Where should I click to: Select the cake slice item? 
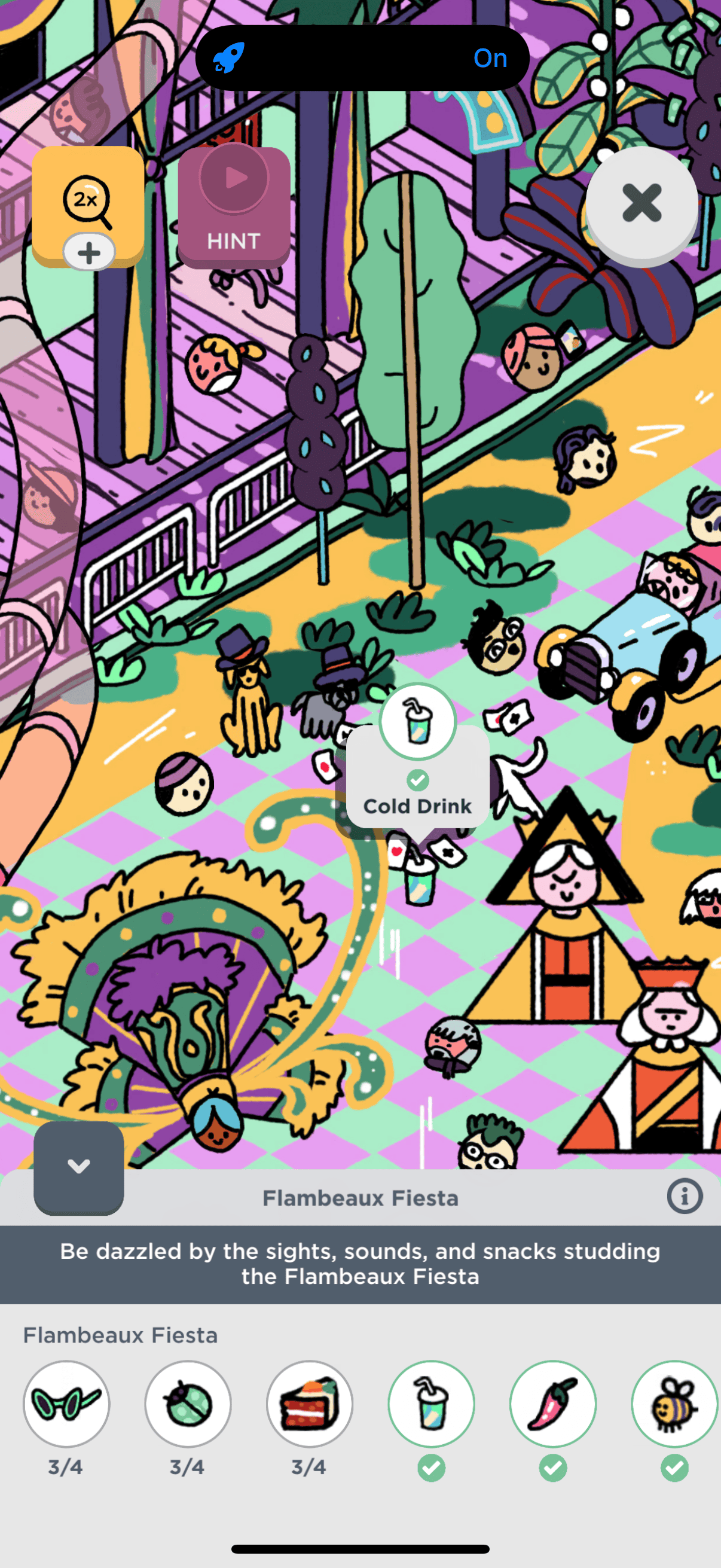[309, 1403]
